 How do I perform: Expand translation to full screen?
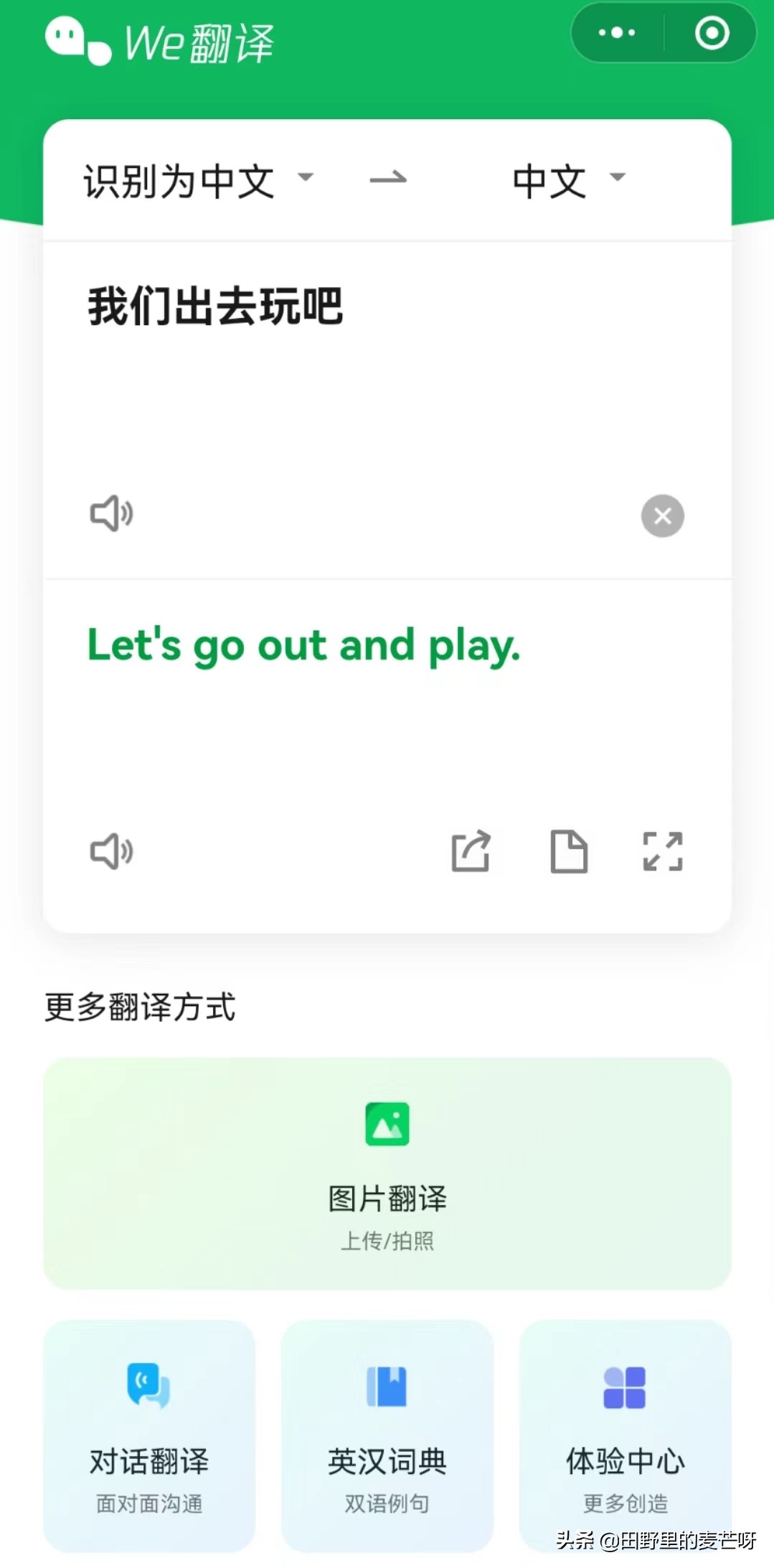tap(663, 852)
